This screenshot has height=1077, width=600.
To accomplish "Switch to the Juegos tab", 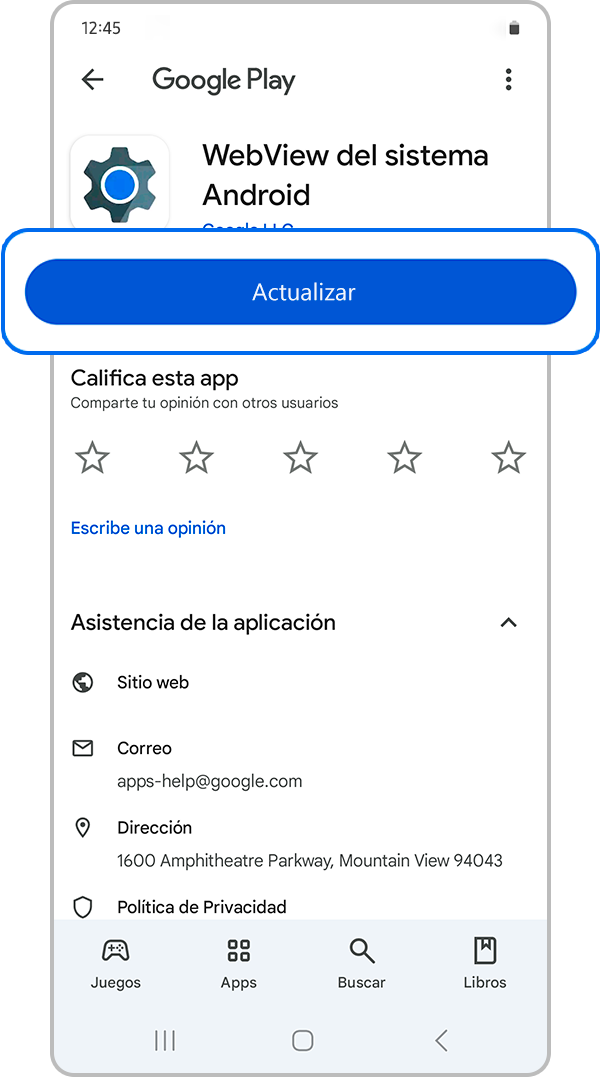I will tap(116, 963).
